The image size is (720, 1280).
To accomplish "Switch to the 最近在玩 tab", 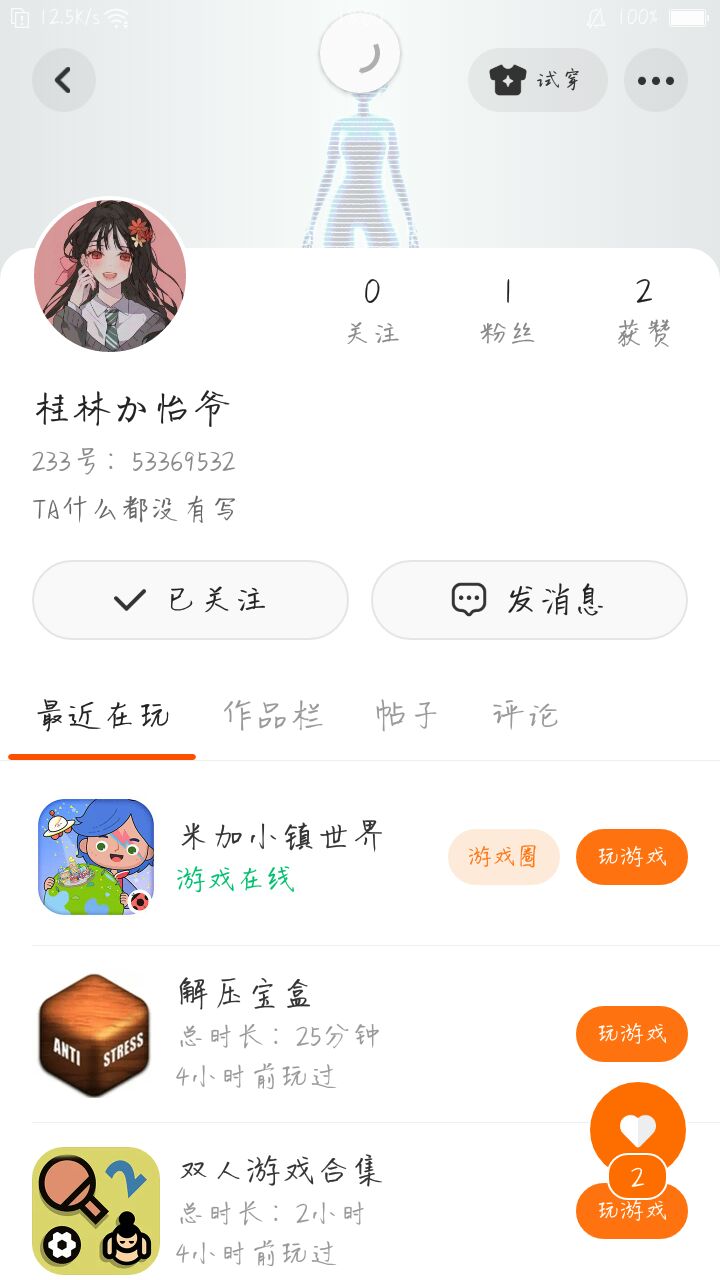I will [103, 715].
